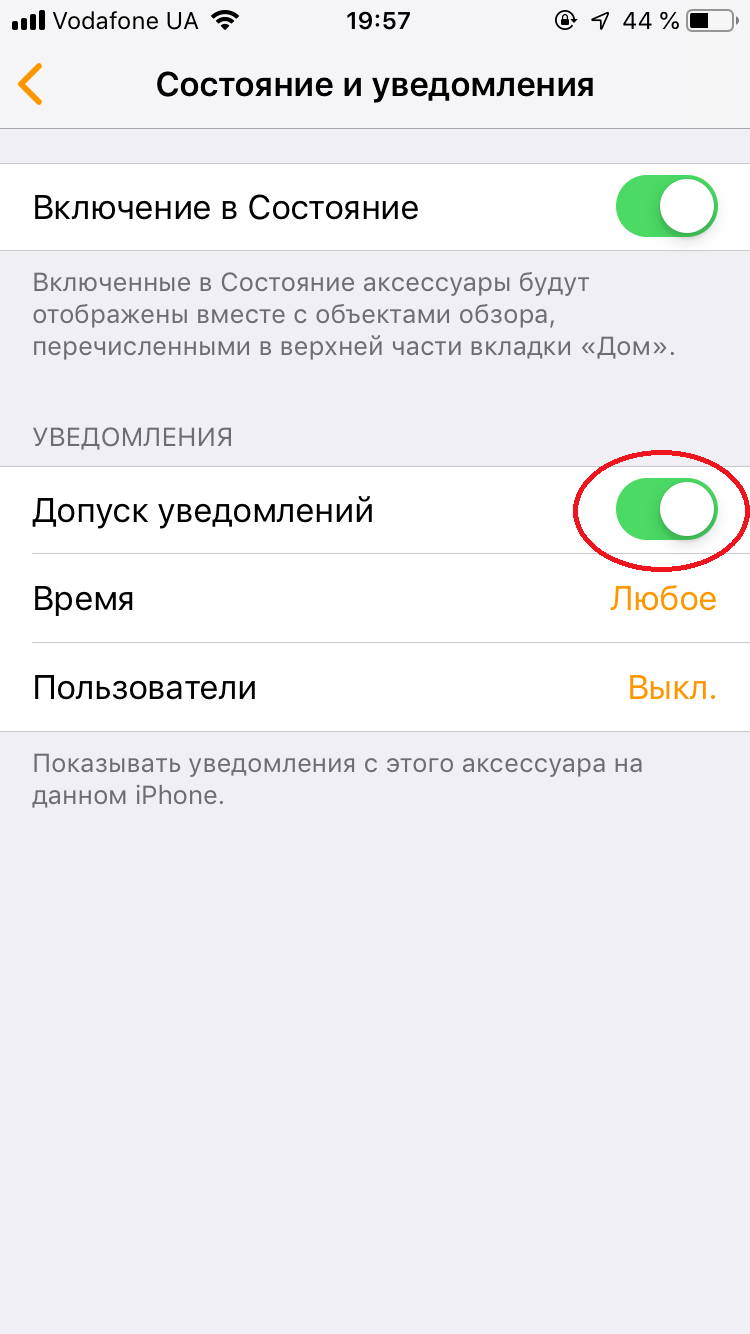Open the Пользователи setting row
The height and width of the screenshot is (1334, 750).
(x=375, y=687)
